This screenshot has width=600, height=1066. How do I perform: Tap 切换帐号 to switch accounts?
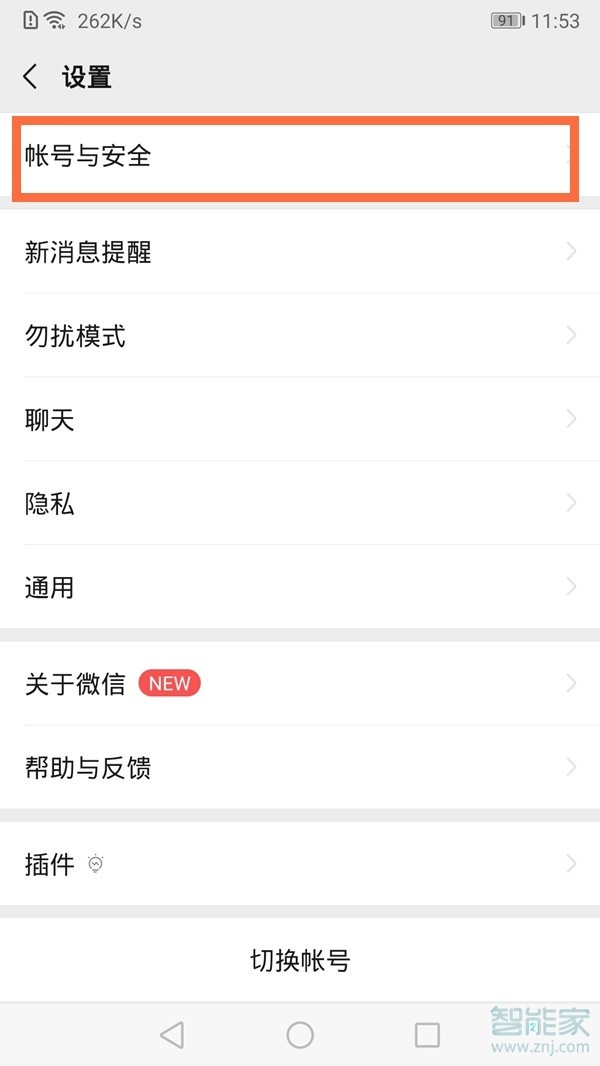pos(300,961)
